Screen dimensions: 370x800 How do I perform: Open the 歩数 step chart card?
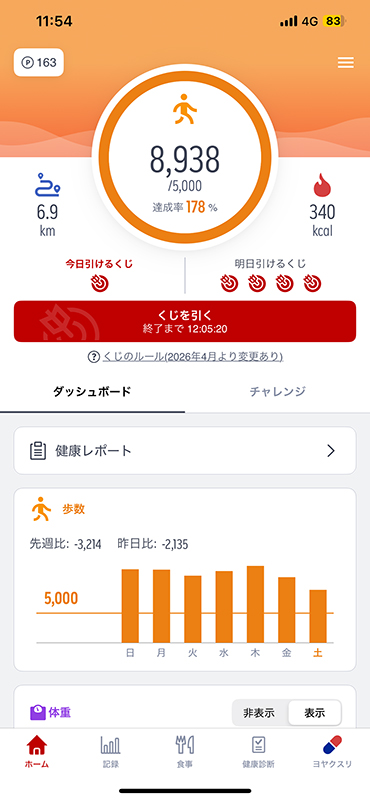tap(185, 580)
